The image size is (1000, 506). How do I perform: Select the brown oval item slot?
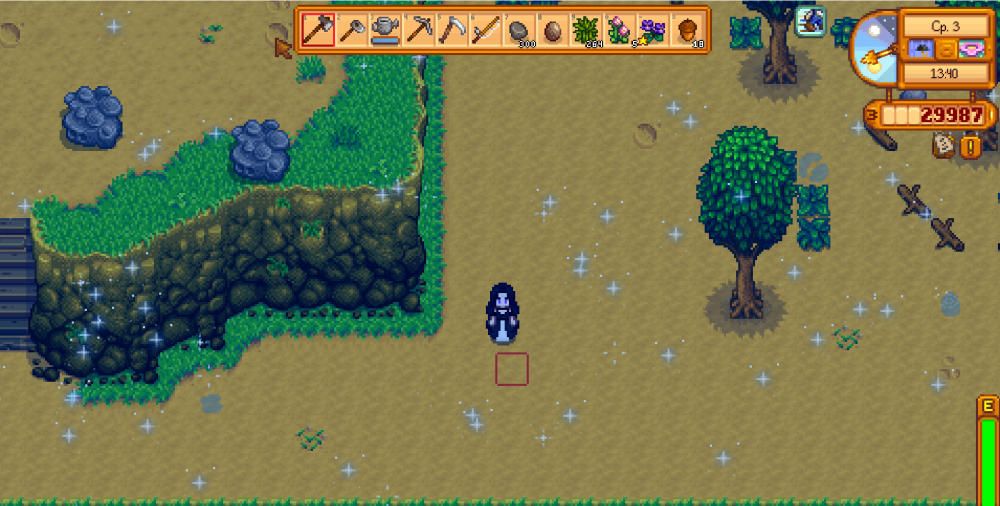tap(553, 30)
